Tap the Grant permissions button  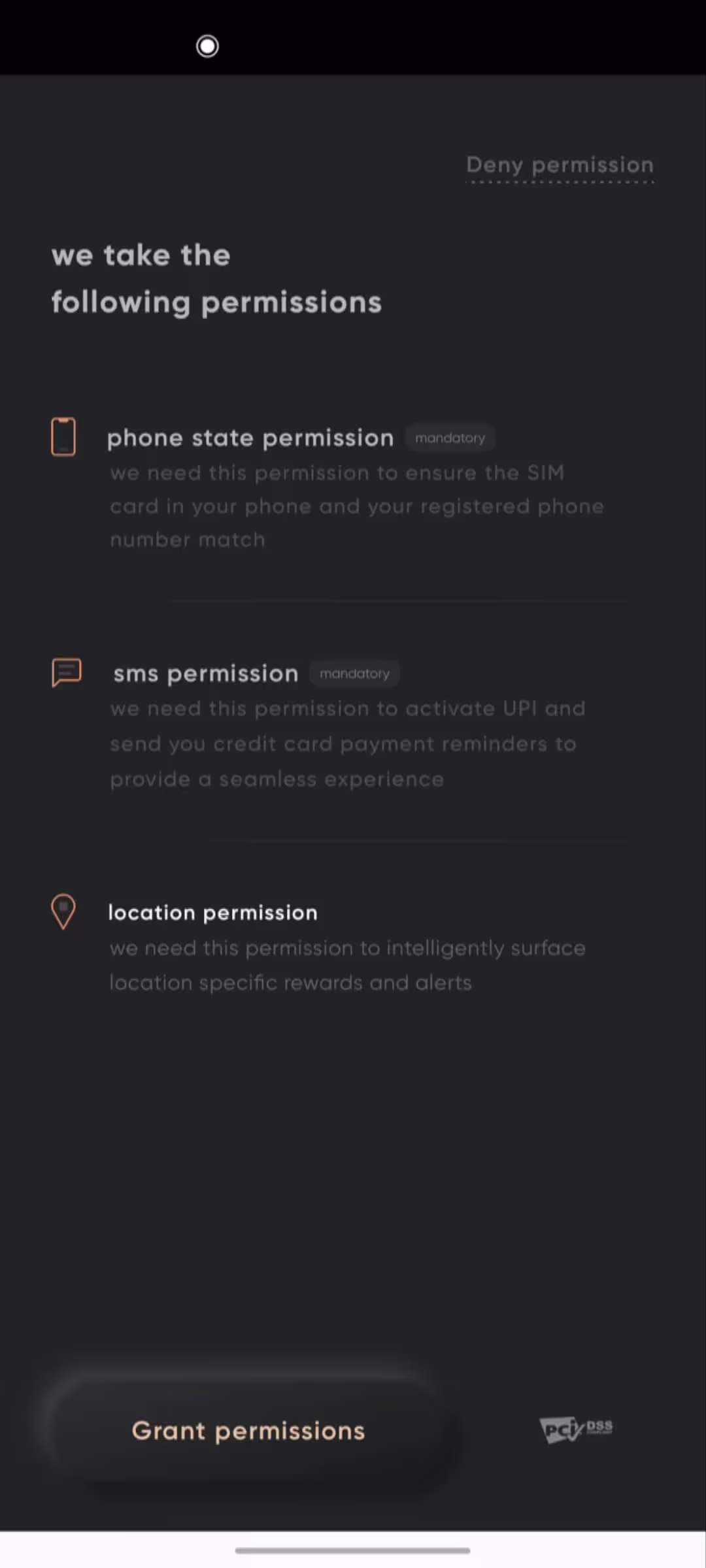tap(248, 1431)
